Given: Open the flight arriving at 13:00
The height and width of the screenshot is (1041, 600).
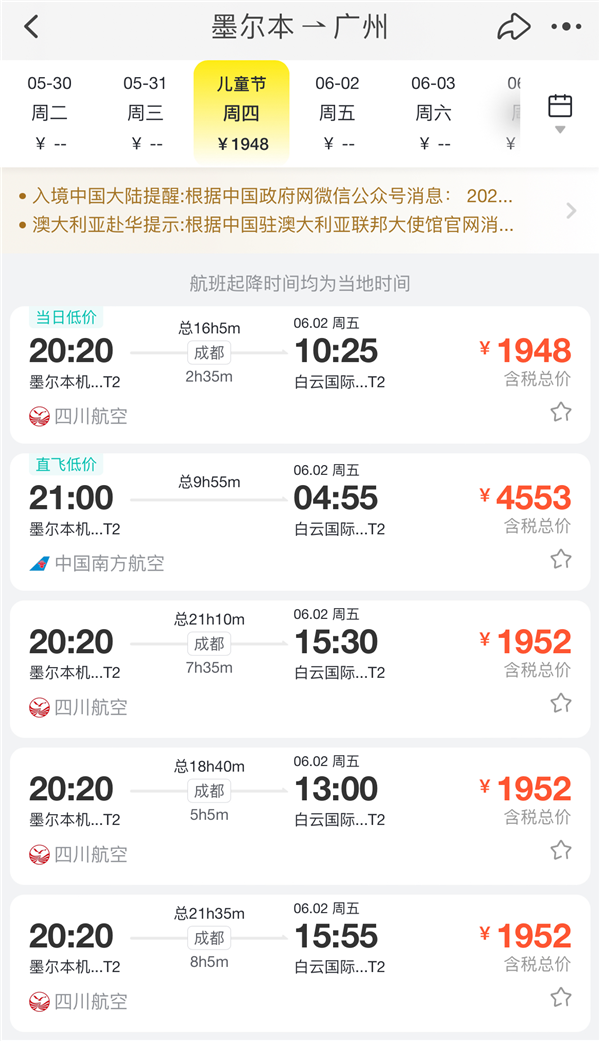Looking at the screenshot, I should click(300, 816).
